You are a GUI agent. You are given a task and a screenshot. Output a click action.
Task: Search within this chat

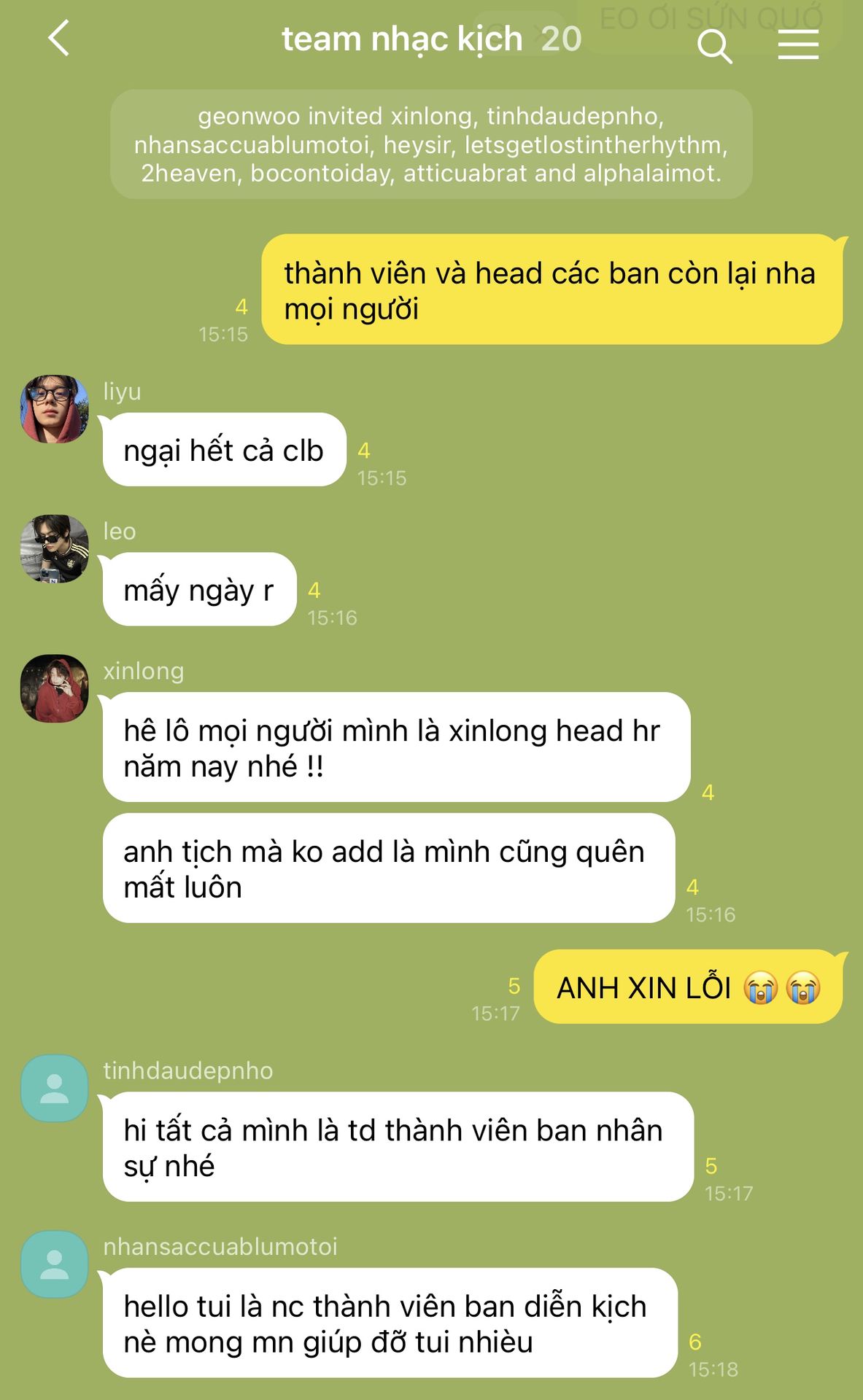(x=713, y=47)
